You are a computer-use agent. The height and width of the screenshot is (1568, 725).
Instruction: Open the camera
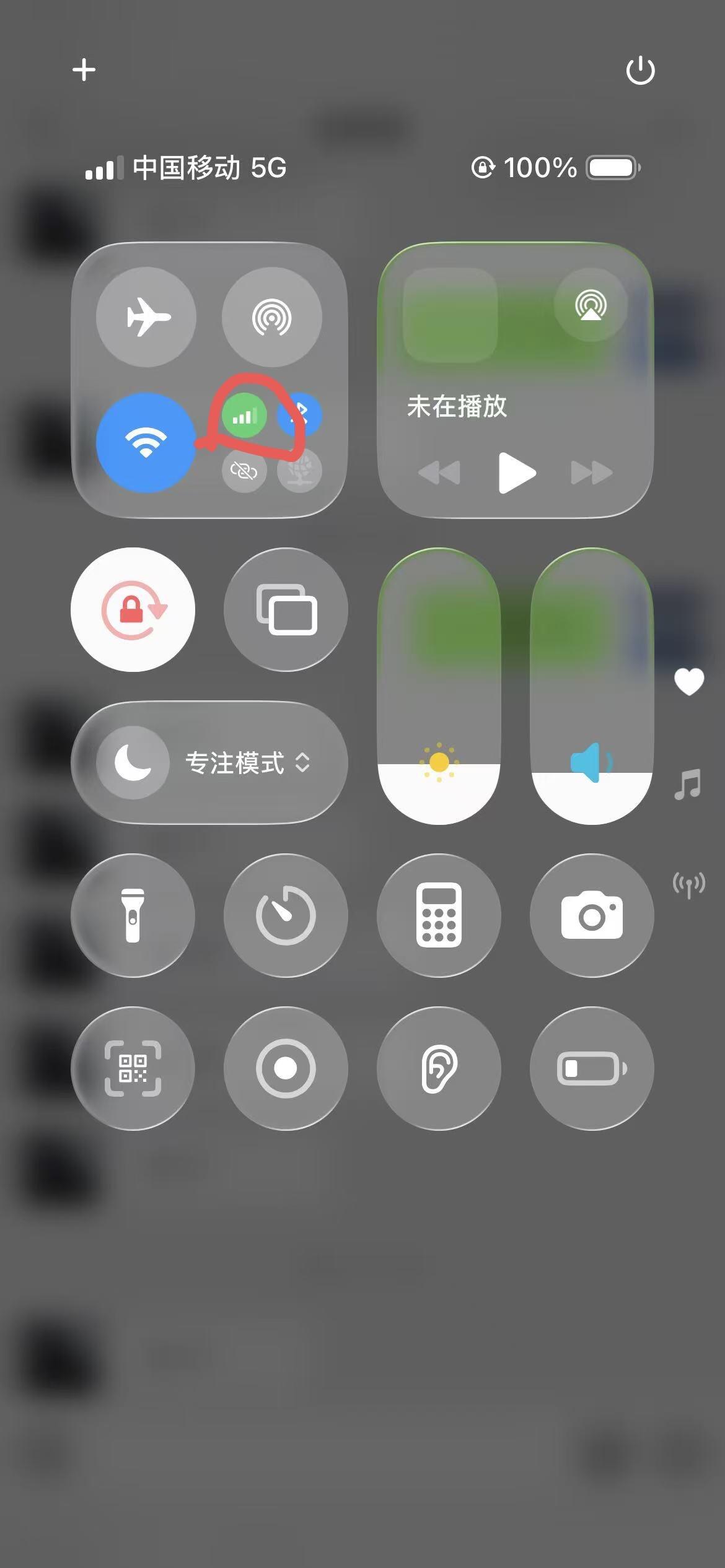tap(592, 915)
